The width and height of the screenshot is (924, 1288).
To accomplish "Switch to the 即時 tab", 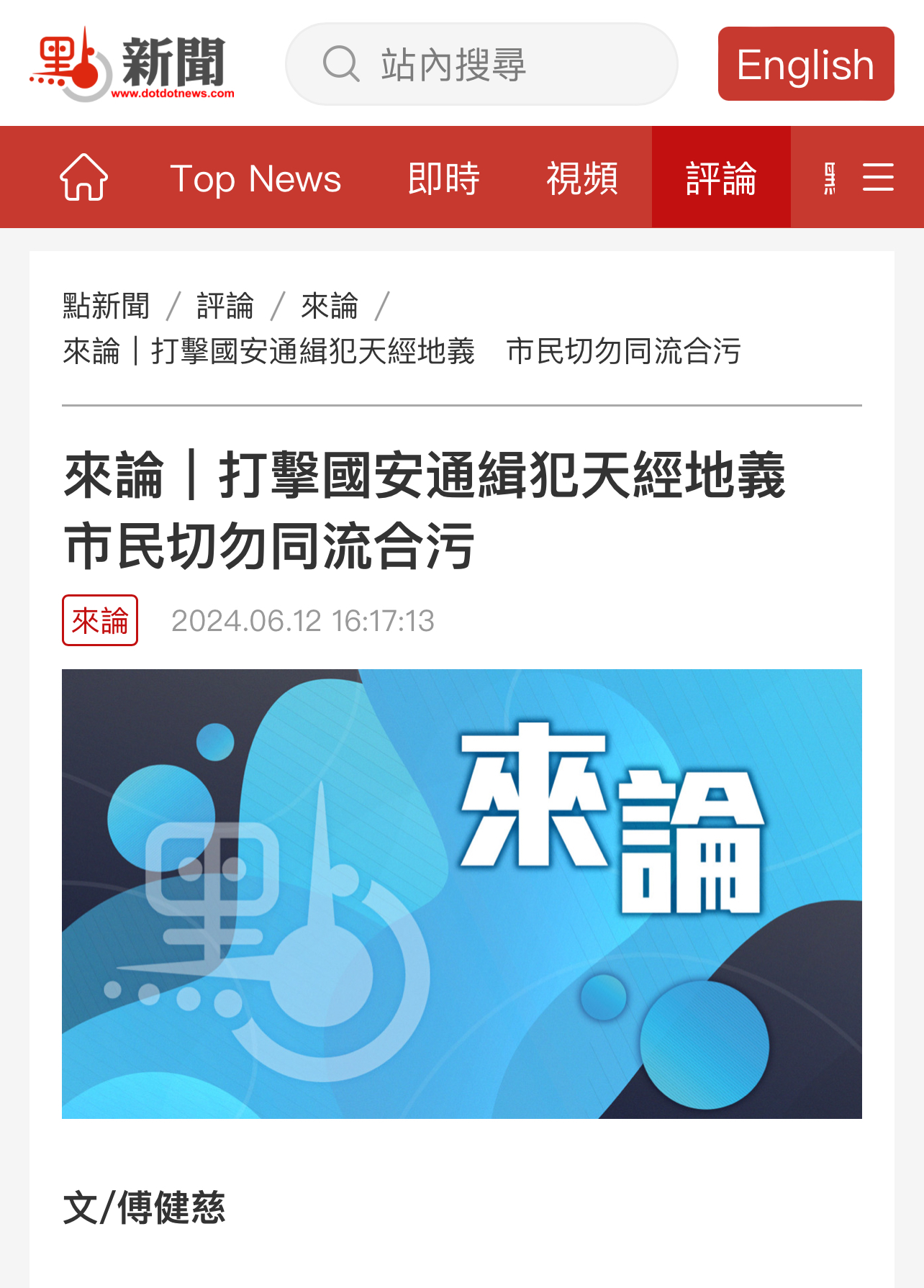I will pyautogui.click(x=443, y=178).
